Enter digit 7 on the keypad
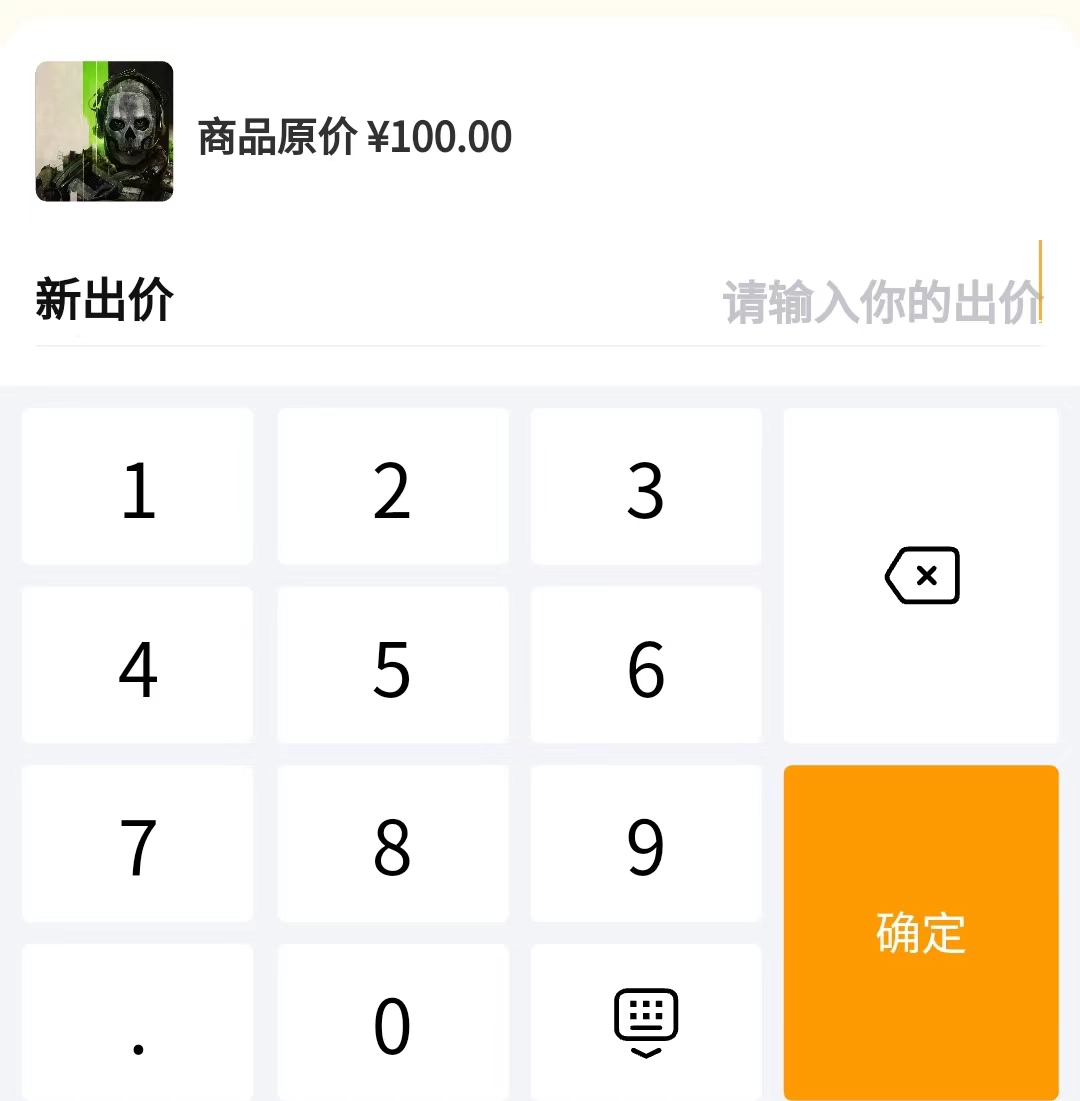This screenshot has height=1101, width=1080. coord(138,845)
